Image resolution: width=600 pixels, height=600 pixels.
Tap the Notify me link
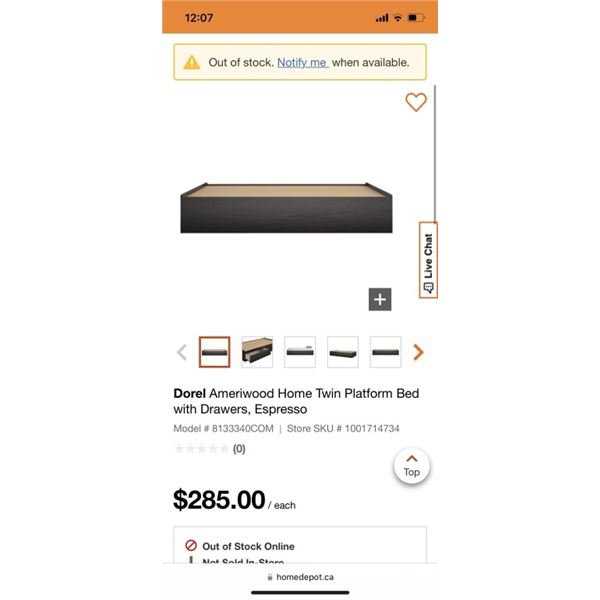pyautogui.click(x=301, y=62)
